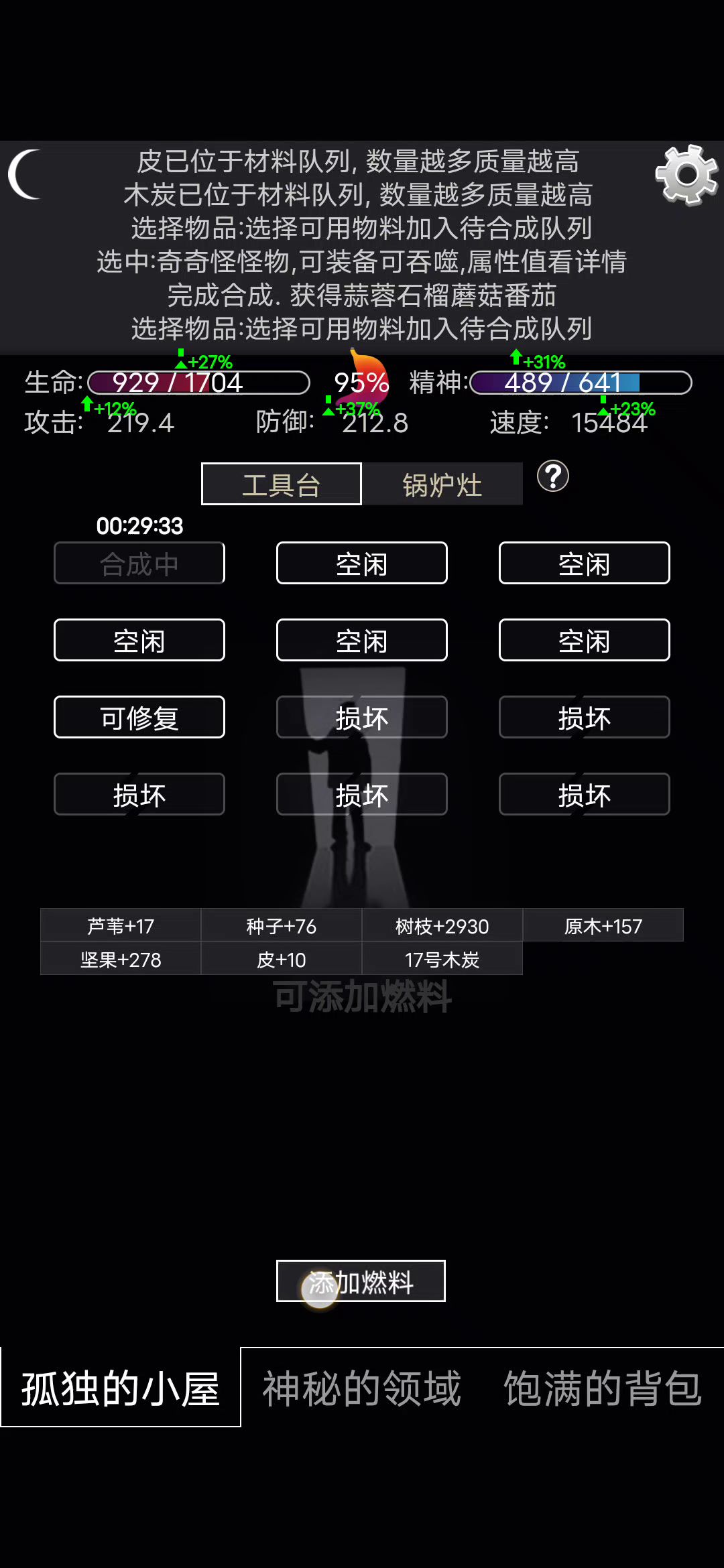This screenshot has width=724, height=1568.
Task: Select the 种子+76 material
Action: 282,925
